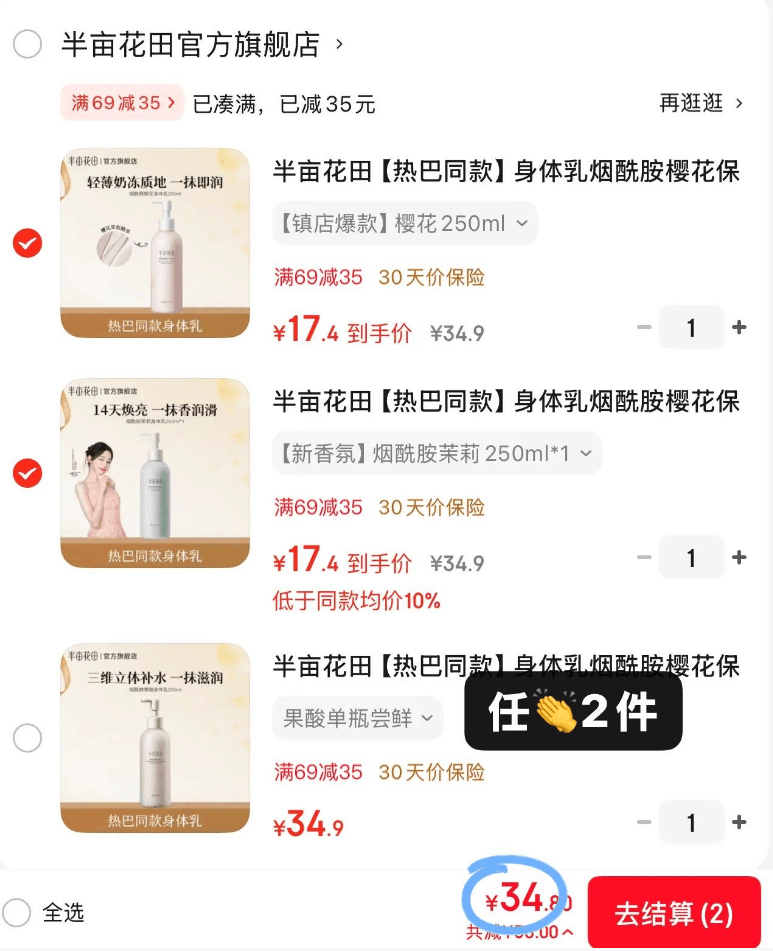Expand the 共减 discount details

pyautogui.click(x=520, y=933)
